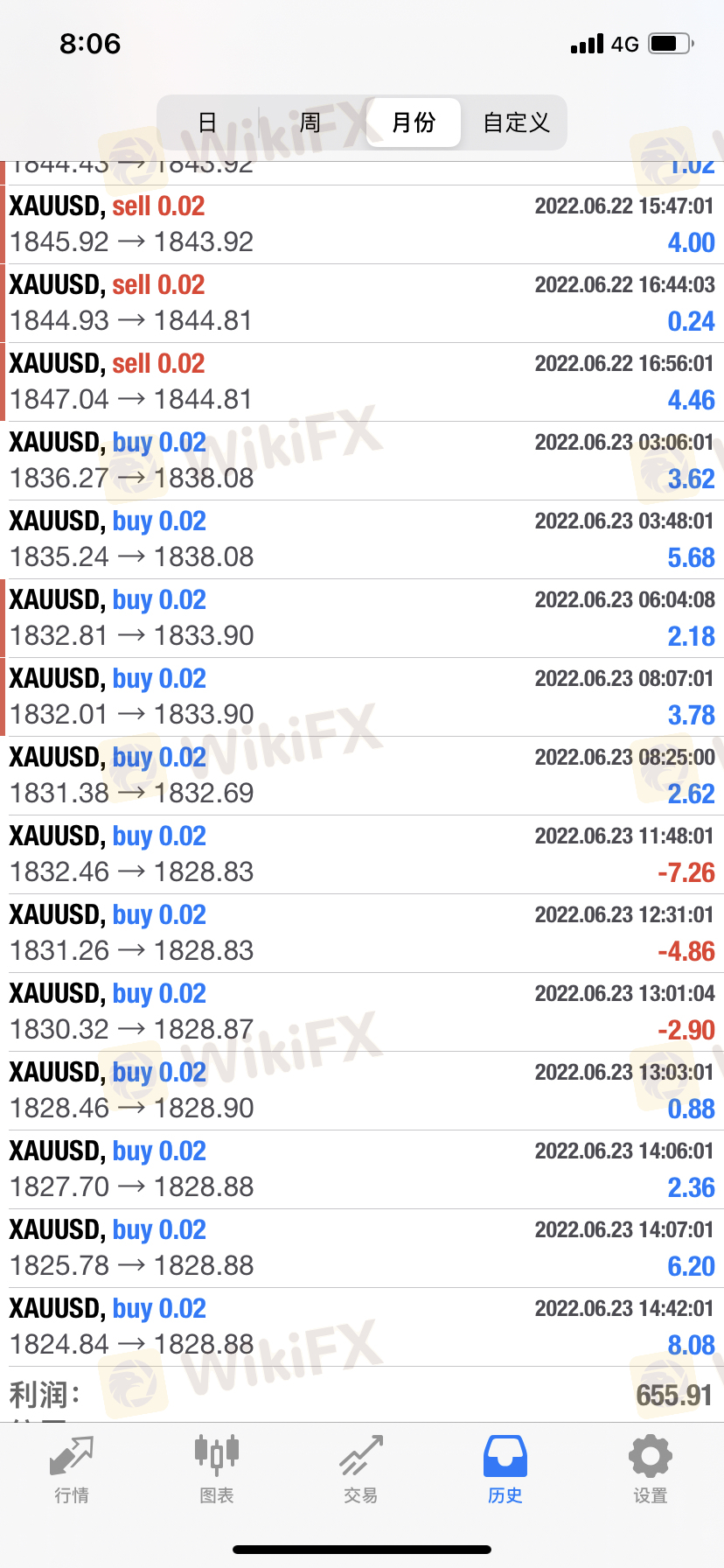Show details of the 2022.06.23 03:48:01 trade
724x1568 pixels.
click(x=362, y=539)
